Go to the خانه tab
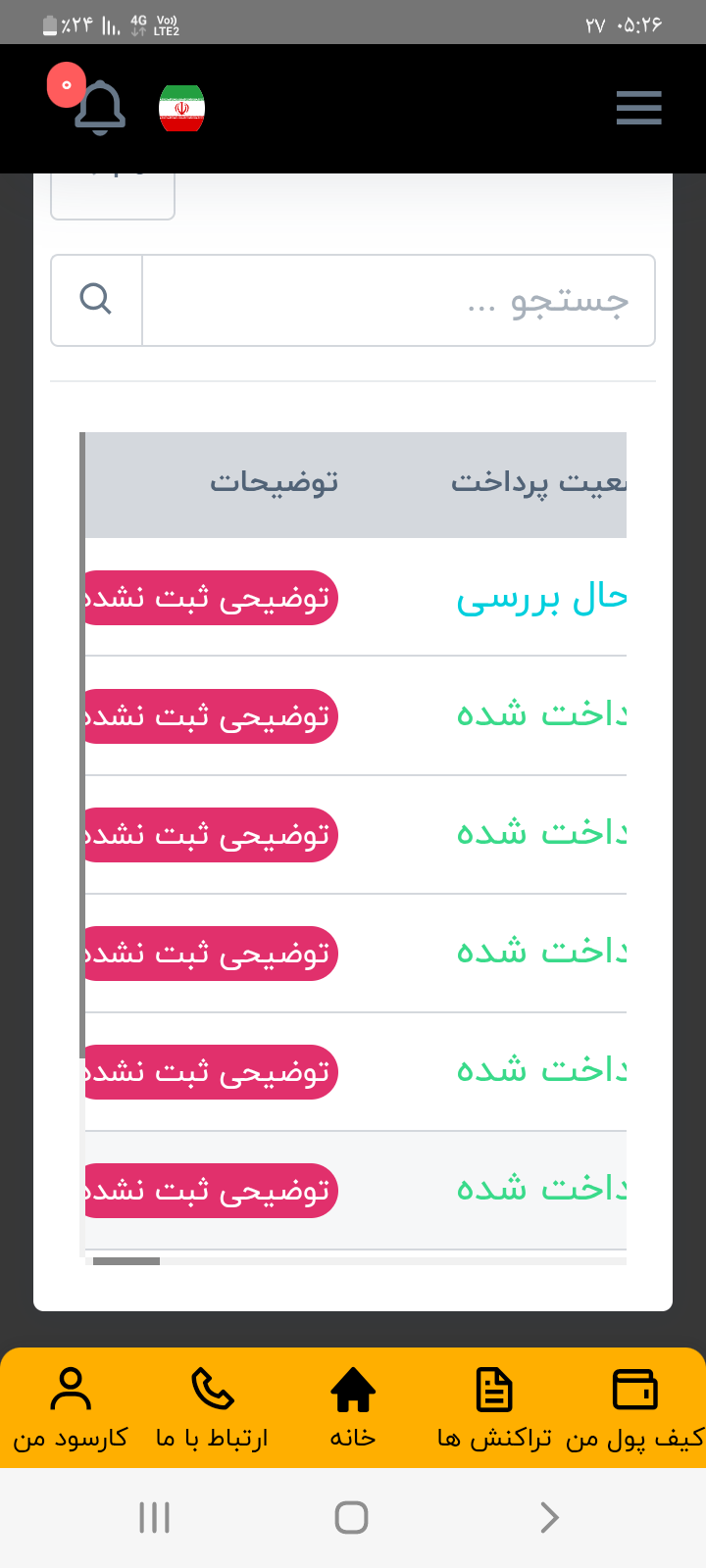Screen dimensions: 706x1568 tap(353, 1409)
